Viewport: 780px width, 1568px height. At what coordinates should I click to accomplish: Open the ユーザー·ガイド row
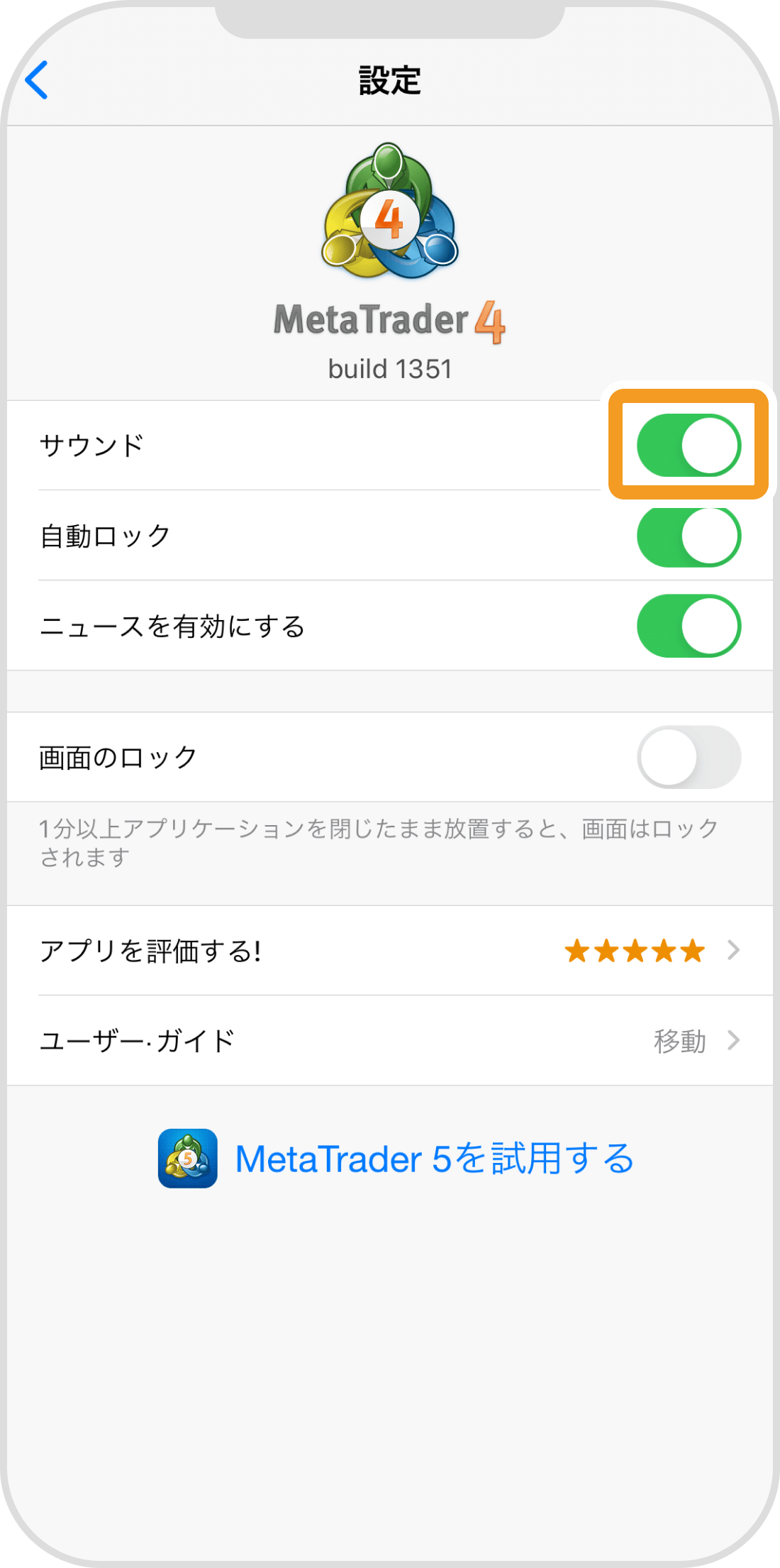(284, 1041)
